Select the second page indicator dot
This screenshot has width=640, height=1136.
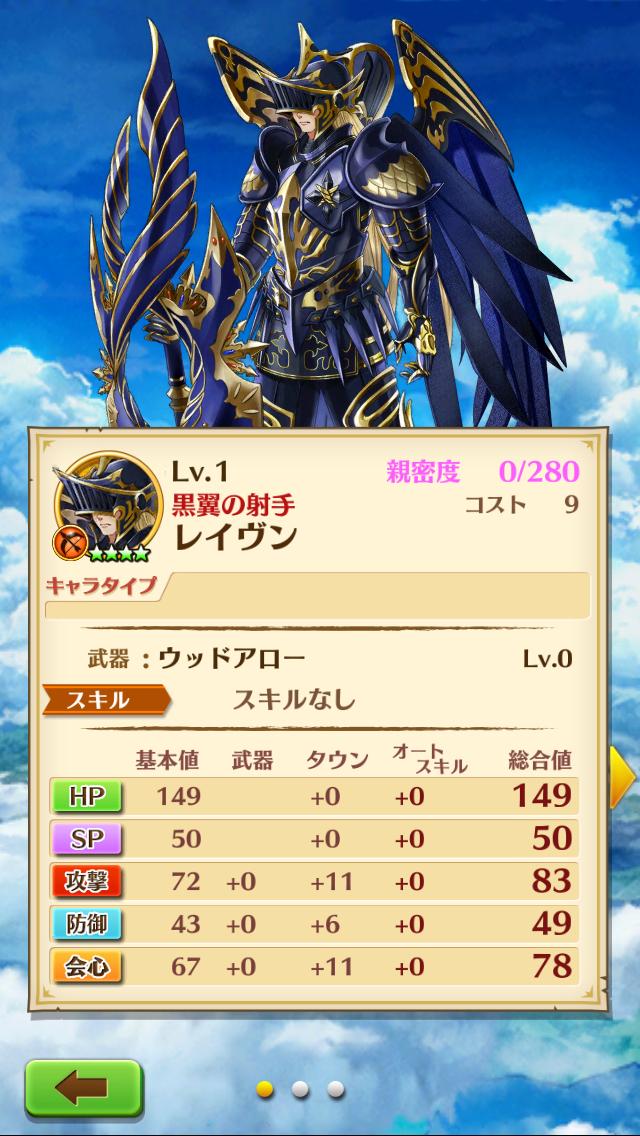click(300, 1089)
